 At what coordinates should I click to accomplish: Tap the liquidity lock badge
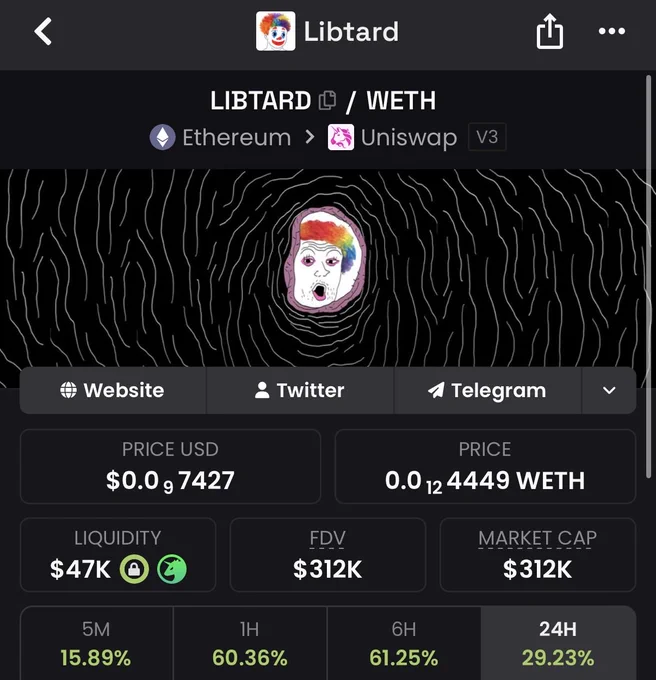click(x=134, y=569)
